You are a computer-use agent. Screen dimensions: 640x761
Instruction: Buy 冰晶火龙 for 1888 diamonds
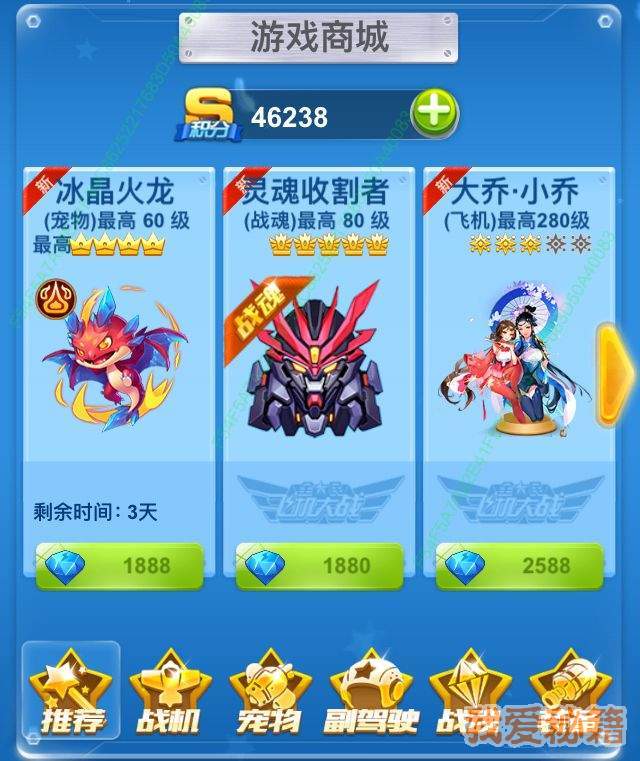click(x=119, y=566)
